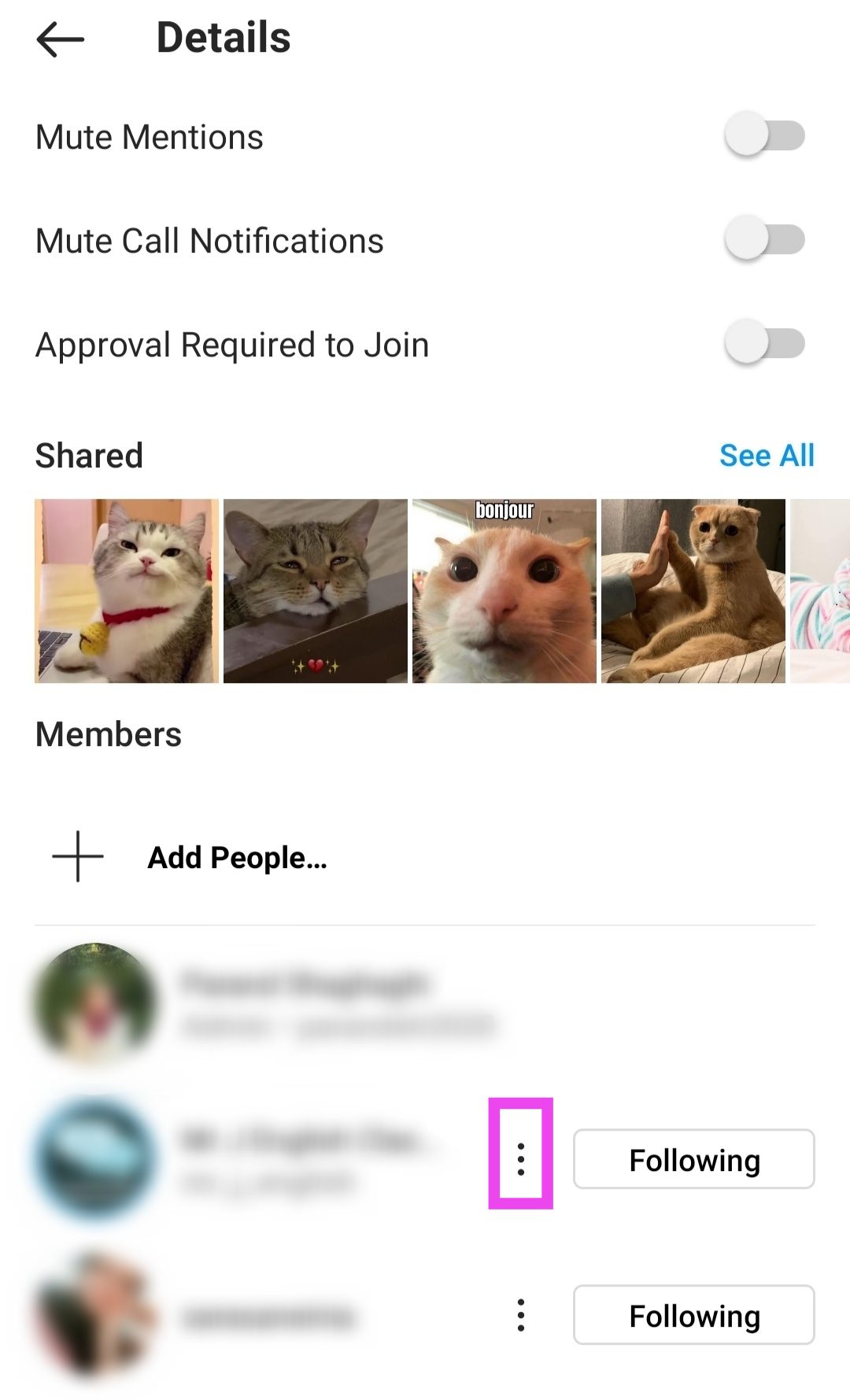Select the Shared section heading
This screenshot has width=850, height=1400.
coord(89,456)
